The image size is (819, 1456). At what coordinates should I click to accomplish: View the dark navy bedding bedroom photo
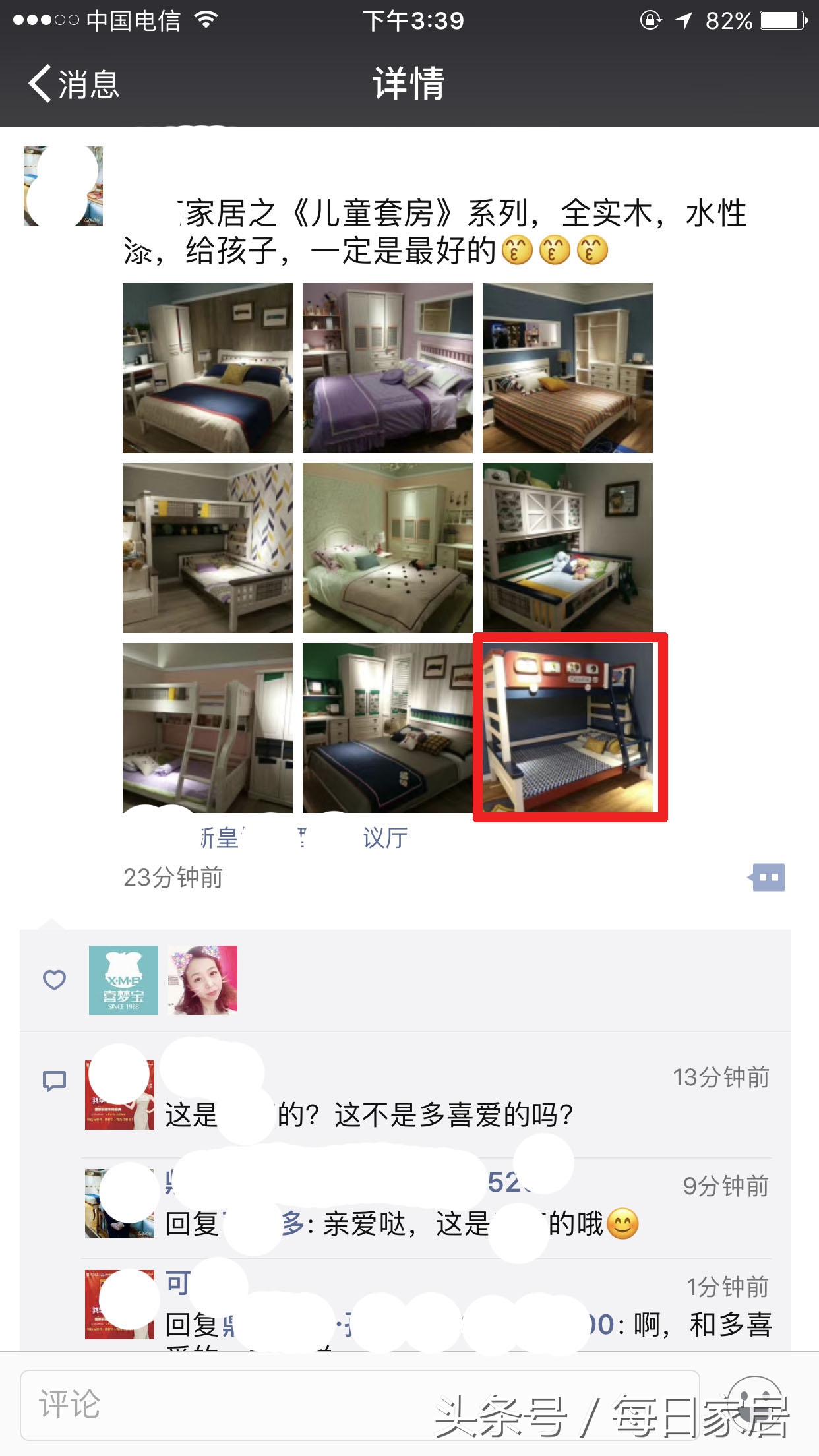coord(388,728)
